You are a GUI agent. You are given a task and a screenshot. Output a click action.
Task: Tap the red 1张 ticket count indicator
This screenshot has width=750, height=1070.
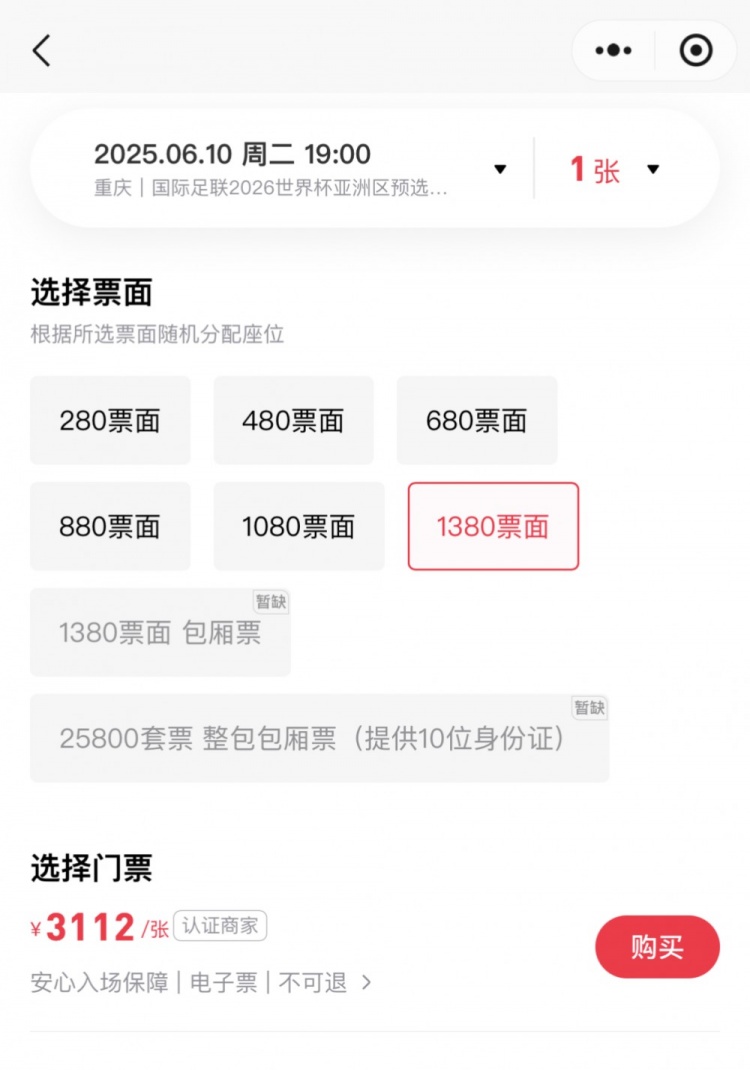coord(597,170)
